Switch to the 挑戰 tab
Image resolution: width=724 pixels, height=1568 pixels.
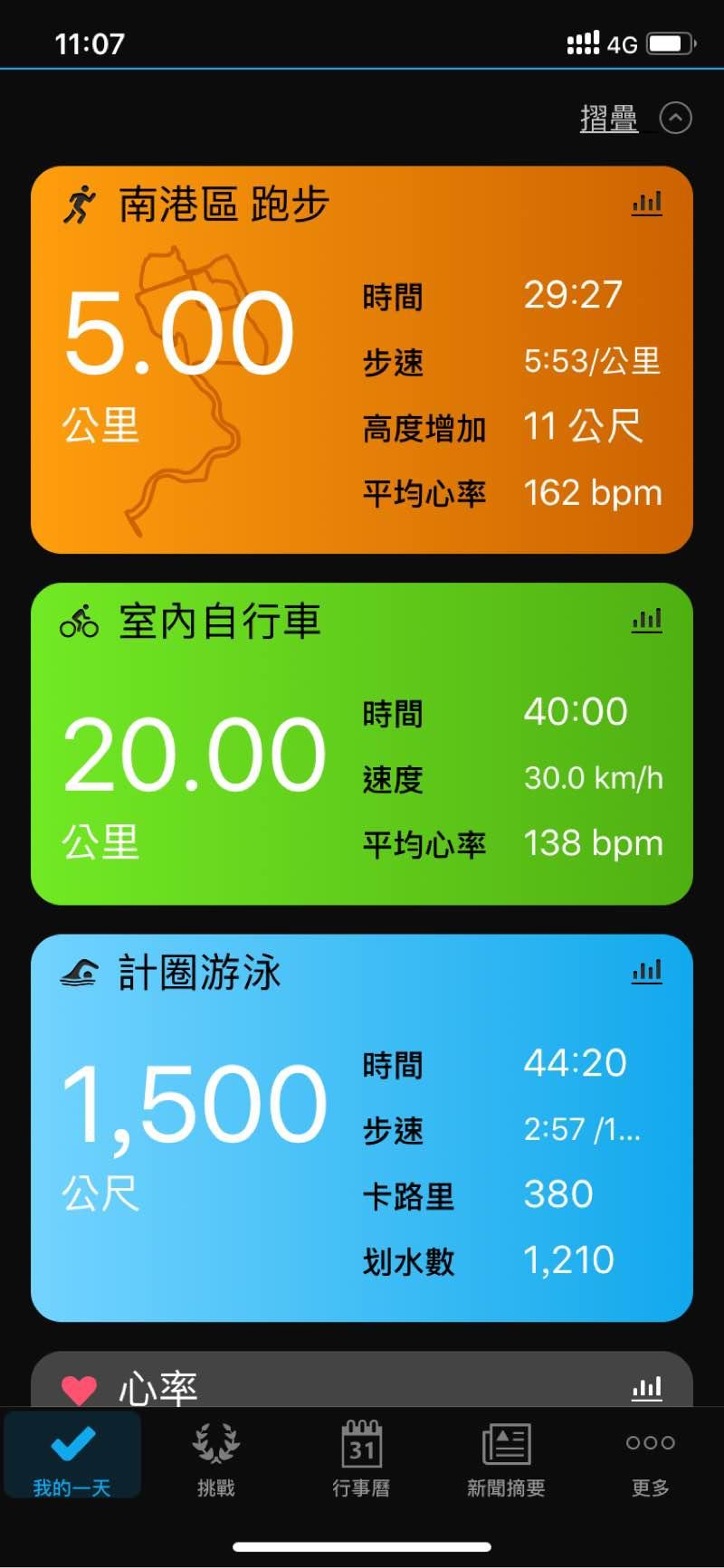pos(216,1457)
